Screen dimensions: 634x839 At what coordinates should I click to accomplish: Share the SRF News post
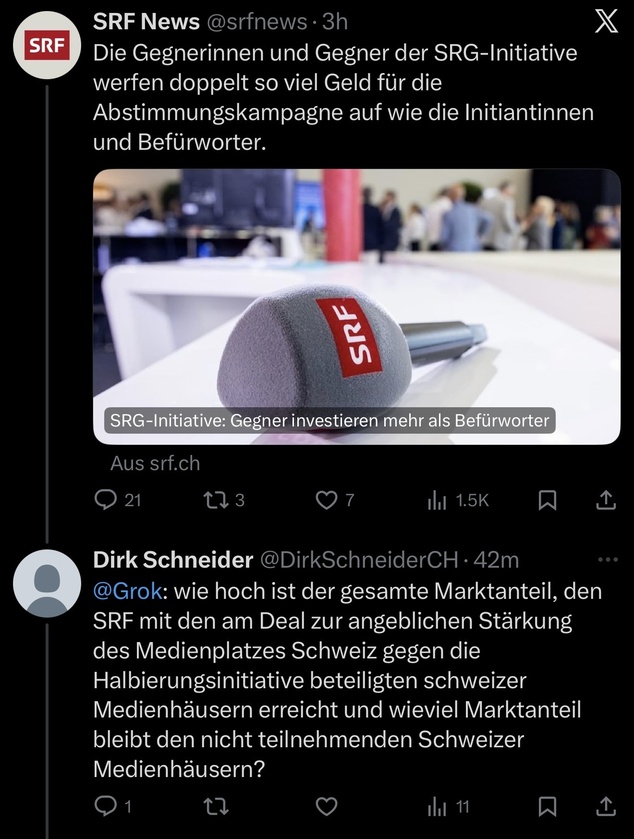605,500
